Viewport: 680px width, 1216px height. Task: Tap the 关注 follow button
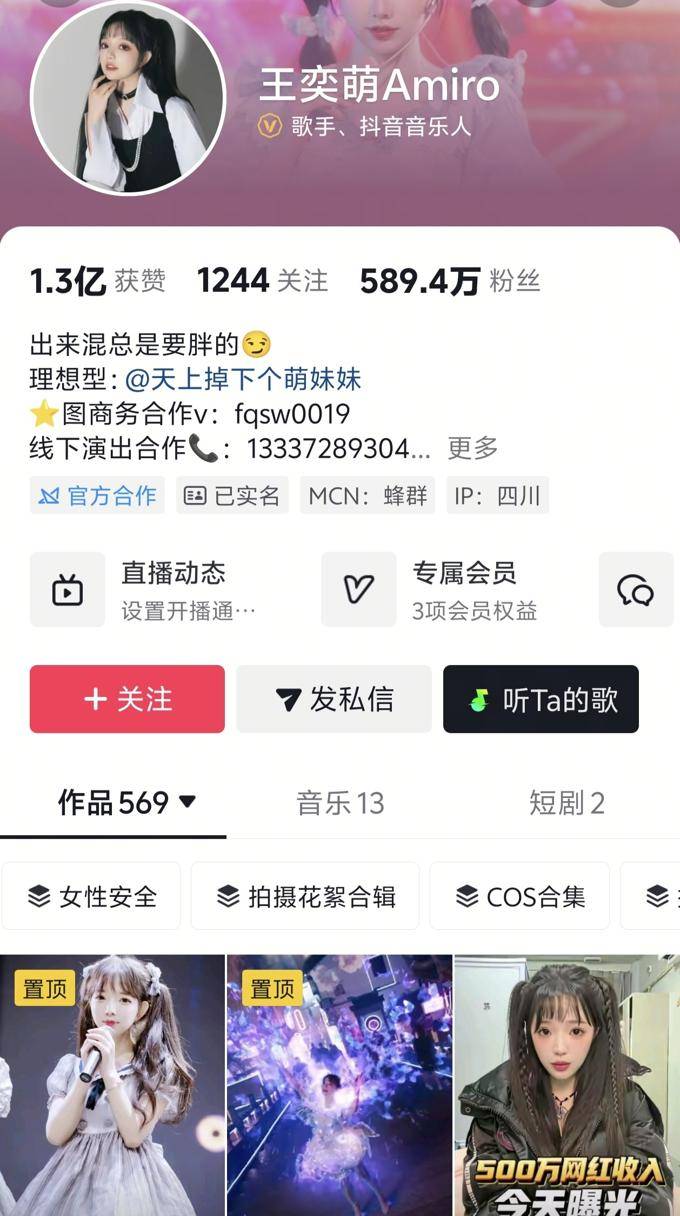pos(127,699)
